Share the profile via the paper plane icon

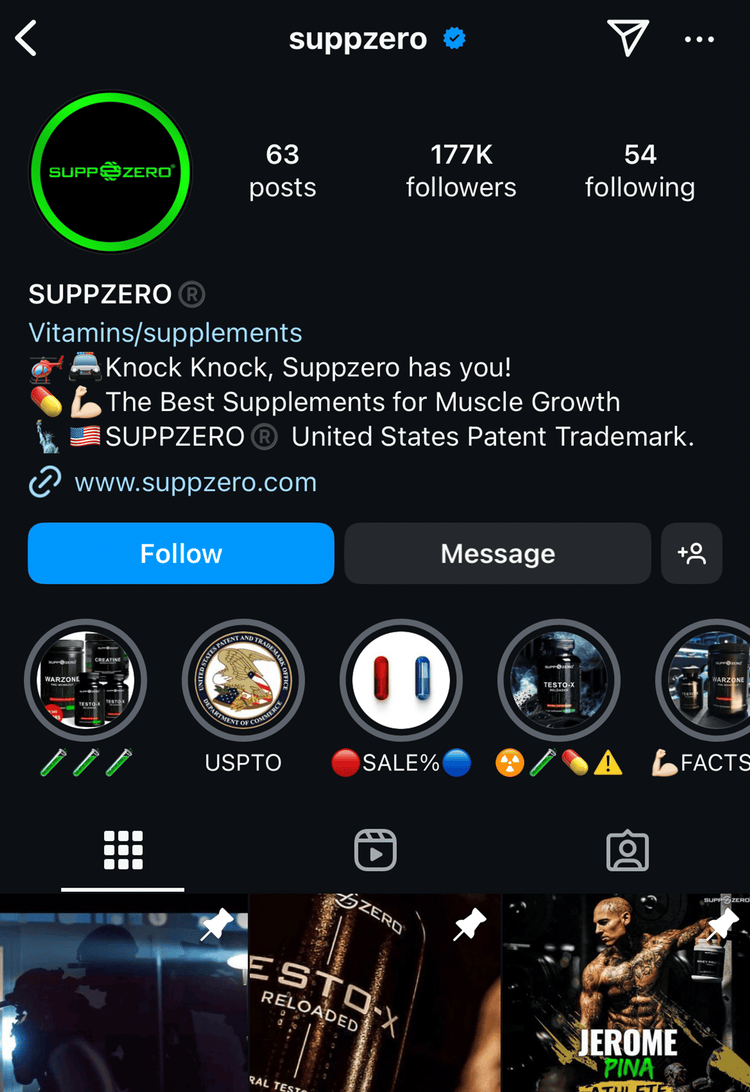(628, 39)
